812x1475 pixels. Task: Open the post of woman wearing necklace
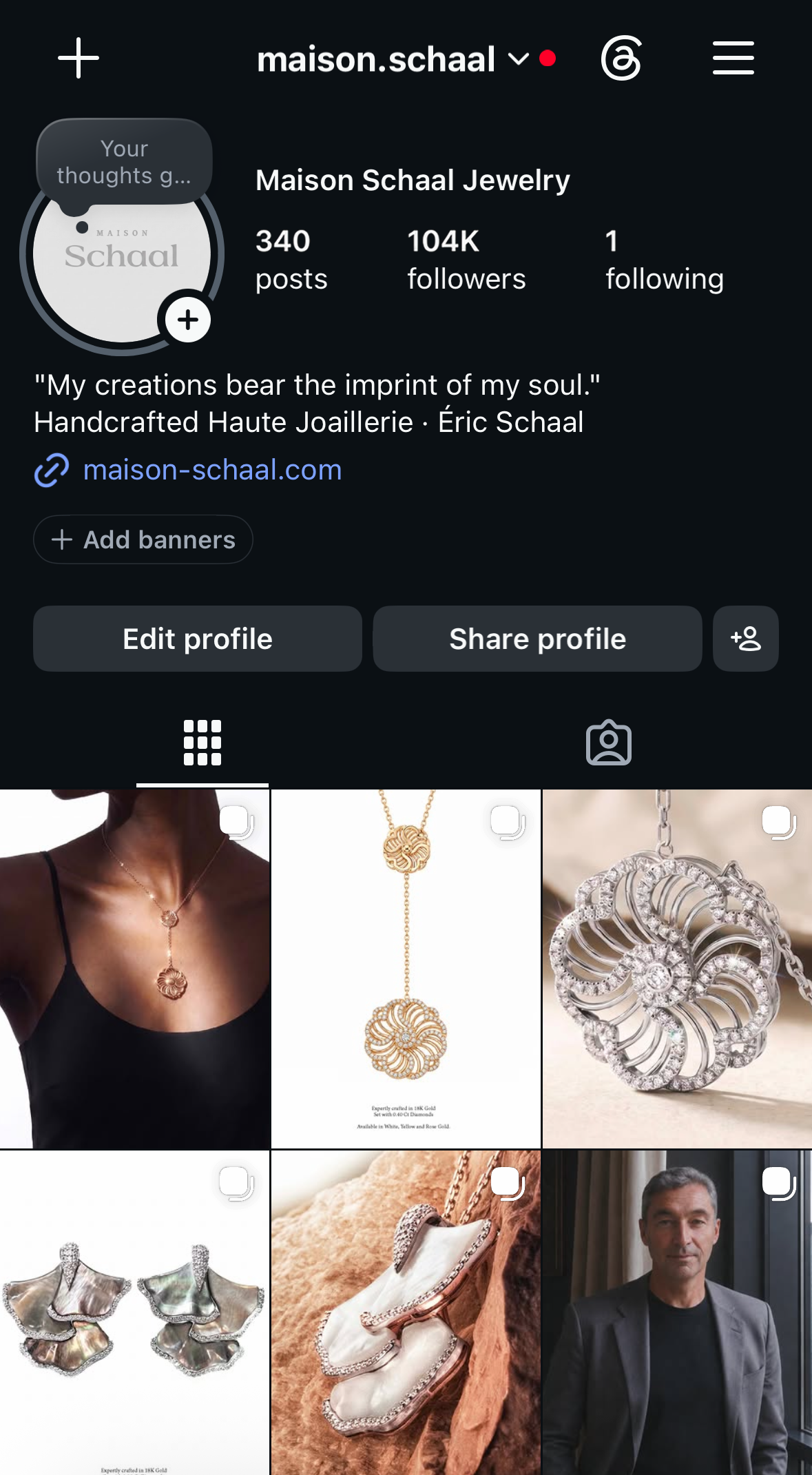tap(134, 969)
